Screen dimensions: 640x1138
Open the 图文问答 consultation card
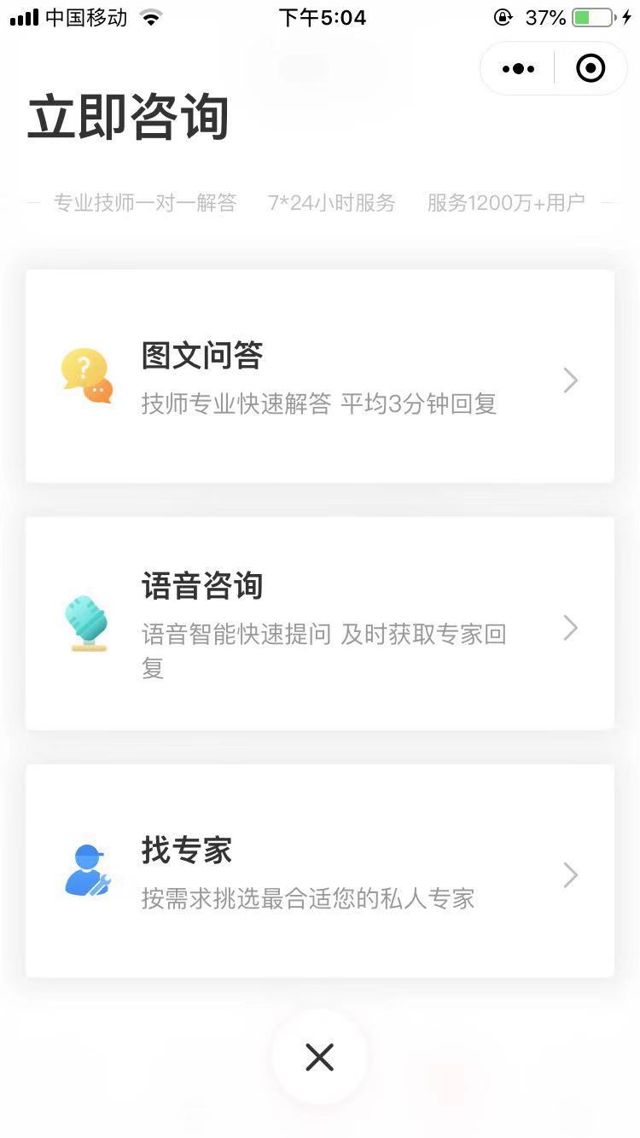point(319,377)
